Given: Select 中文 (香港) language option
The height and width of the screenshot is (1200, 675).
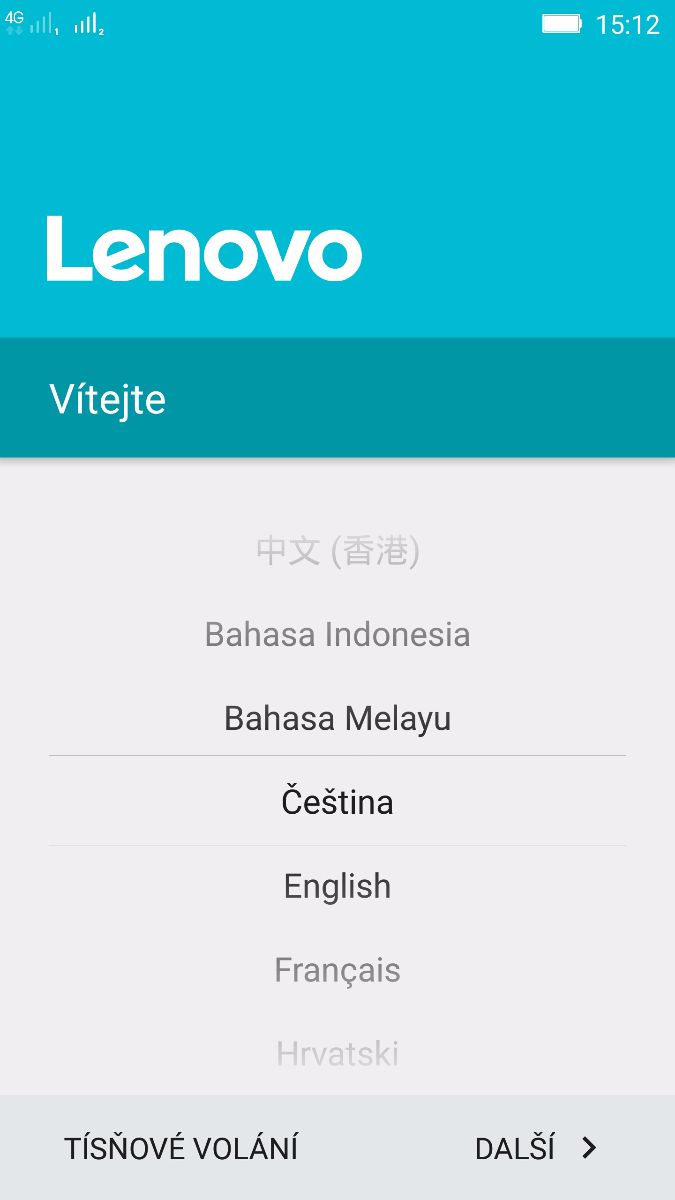Looking at the screenshot, I should point(337,550).
